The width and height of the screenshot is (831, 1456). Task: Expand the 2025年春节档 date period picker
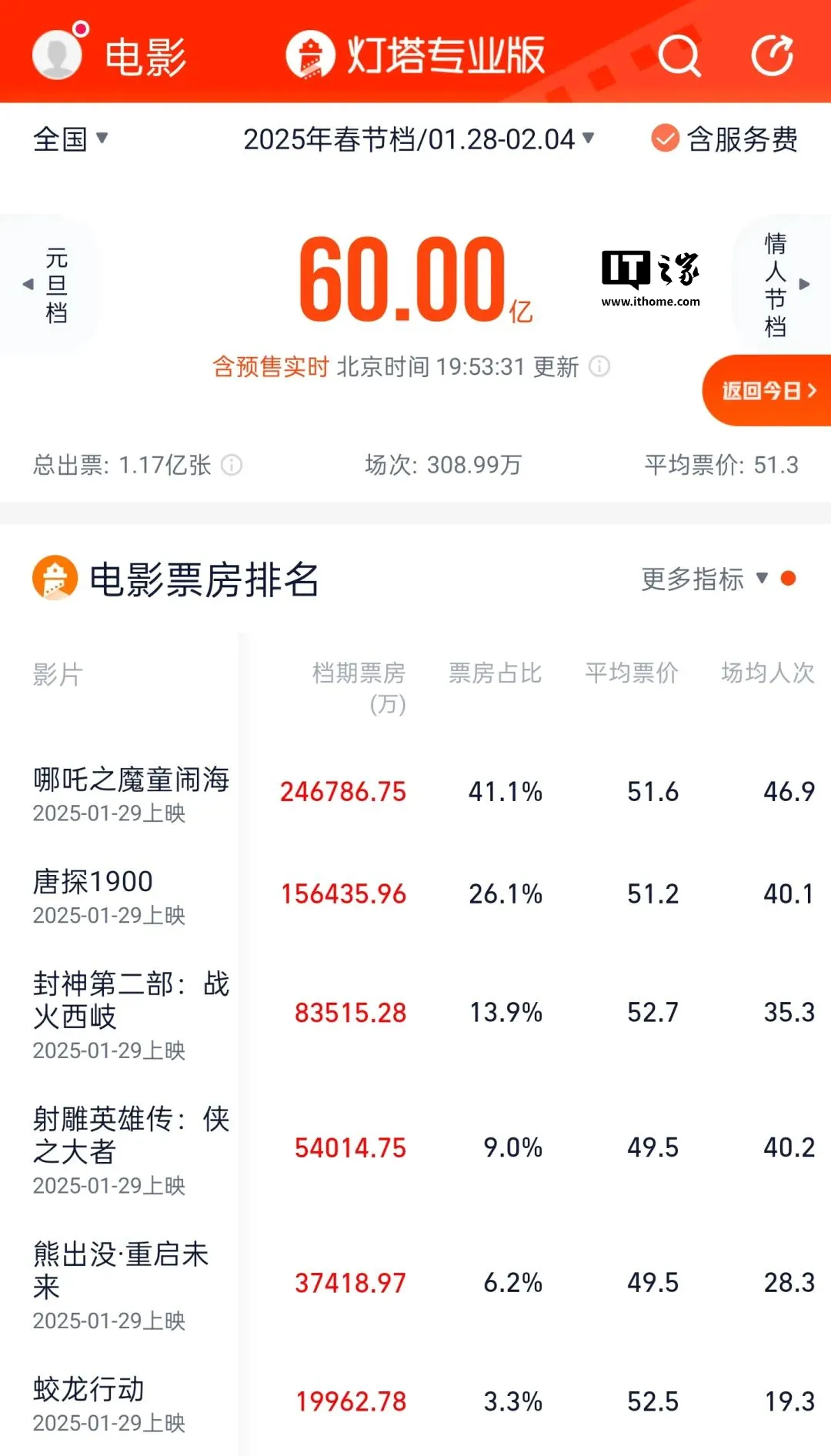click(x=419, y=139)
